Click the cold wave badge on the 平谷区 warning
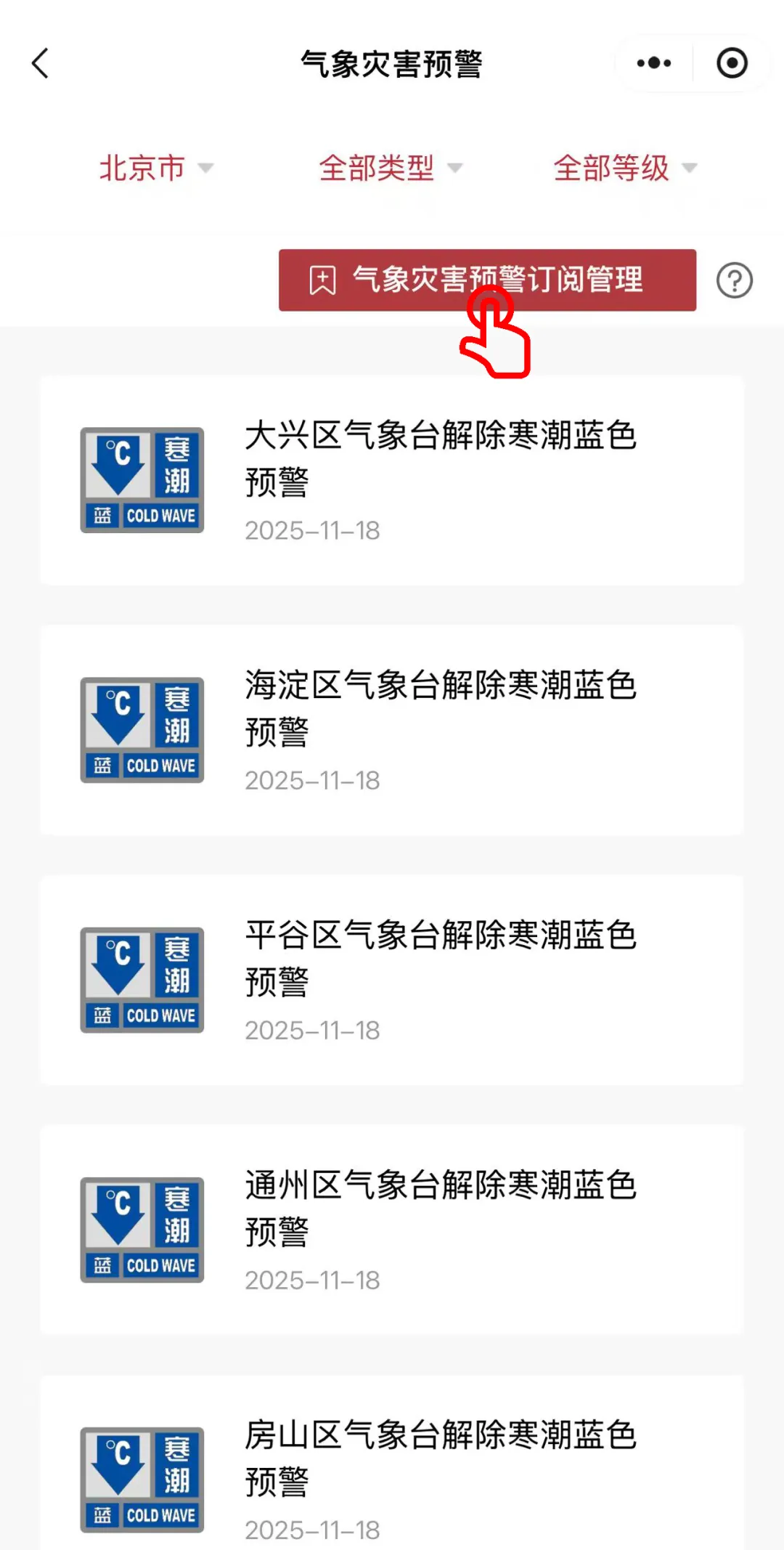Image resolution: width=784 pixels, height=1550 pixels. pos(142,978)
